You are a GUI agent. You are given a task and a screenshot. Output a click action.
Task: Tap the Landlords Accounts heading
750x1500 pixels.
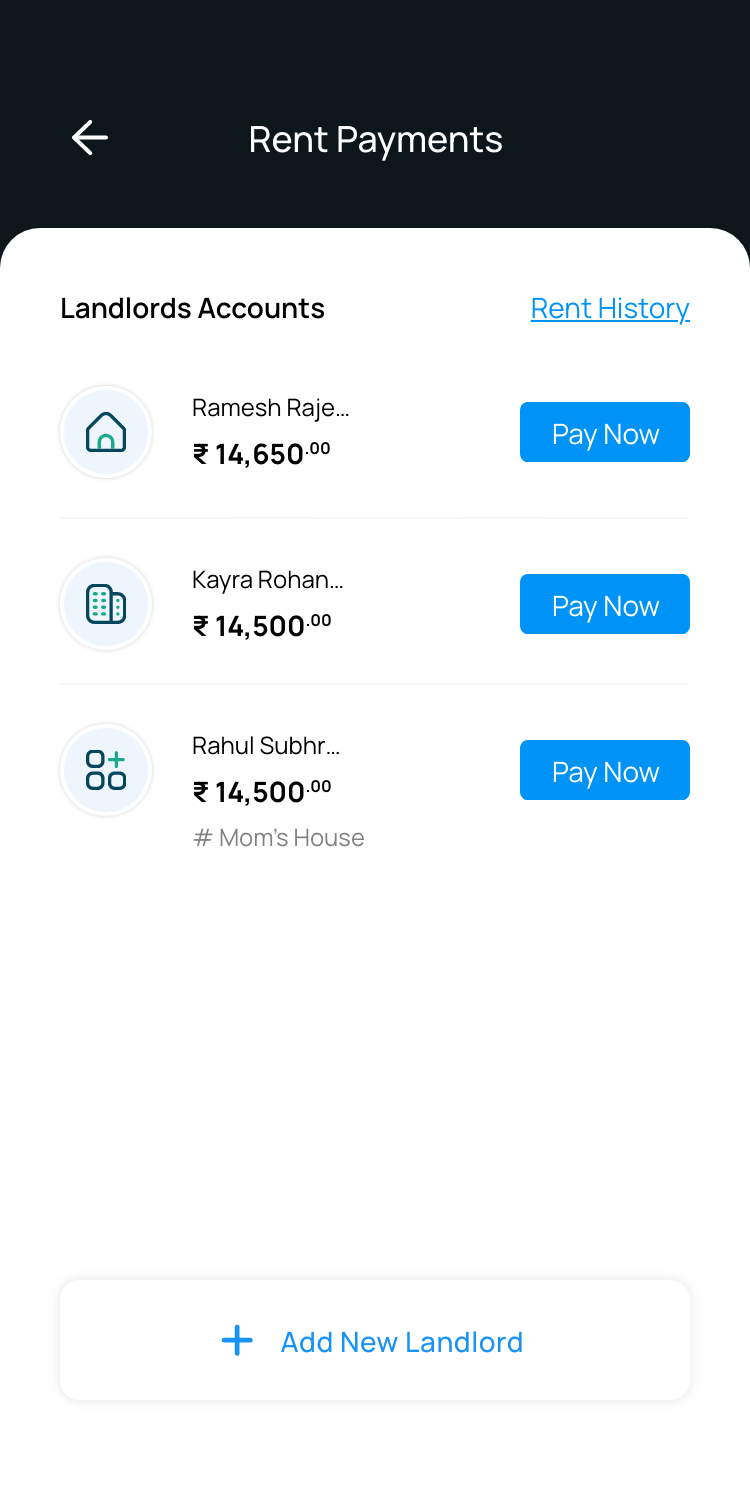click(192, 308)
